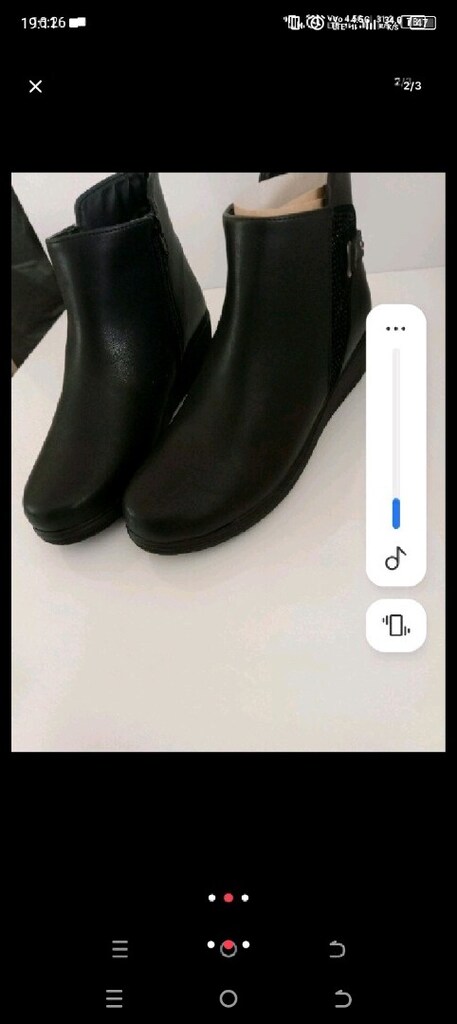Close the photo viewer

tap(35, 86)
